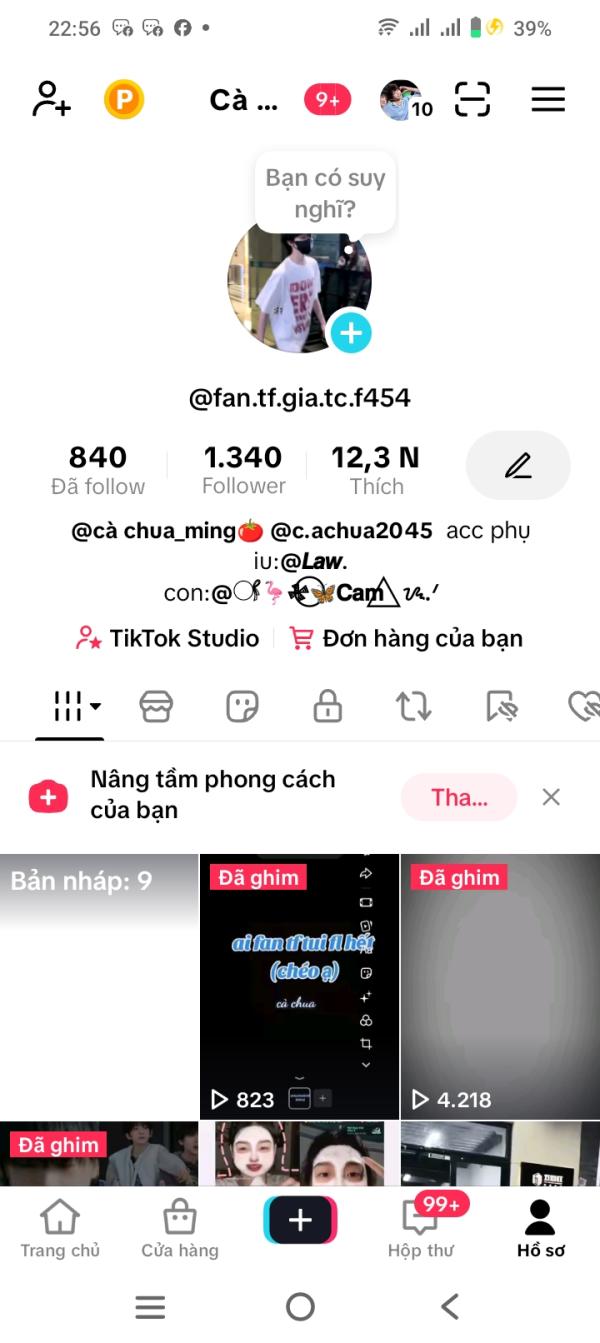
Task: Open Hộp thư inbox
Action: point(421,1229)
